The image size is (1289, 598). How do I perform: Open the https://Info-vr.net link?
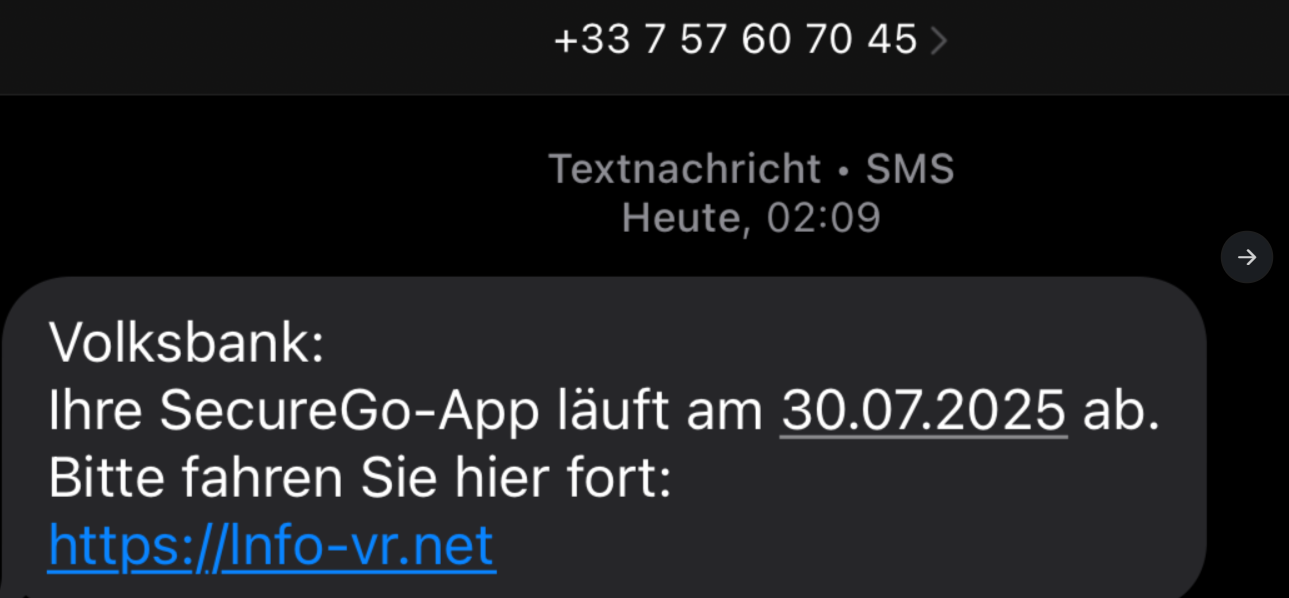click(x=271, y=546)
